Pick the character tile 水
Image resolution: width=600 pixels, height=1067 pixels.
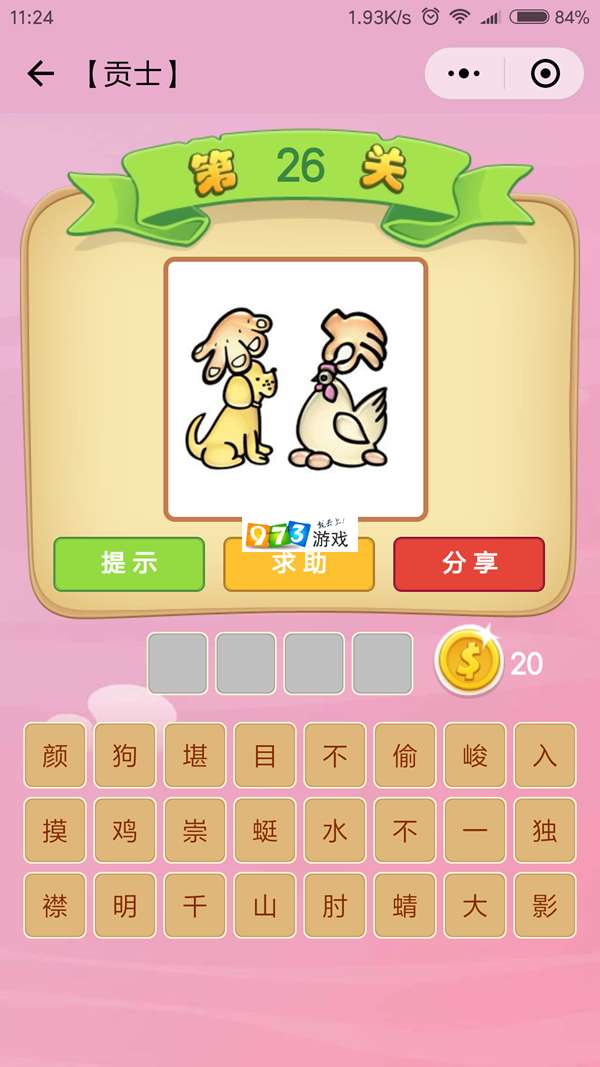(335, 830)
